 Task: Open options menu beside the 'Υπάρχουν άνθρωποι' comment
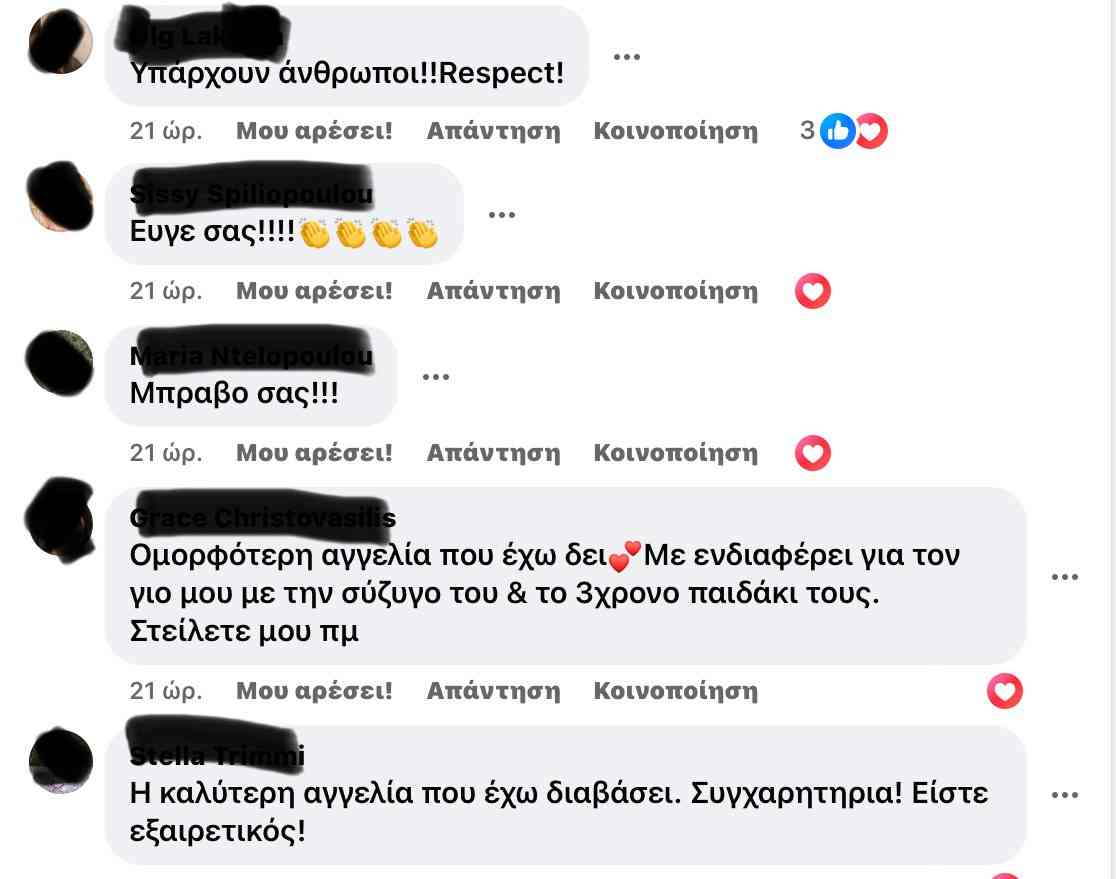[x=626, y=56]
